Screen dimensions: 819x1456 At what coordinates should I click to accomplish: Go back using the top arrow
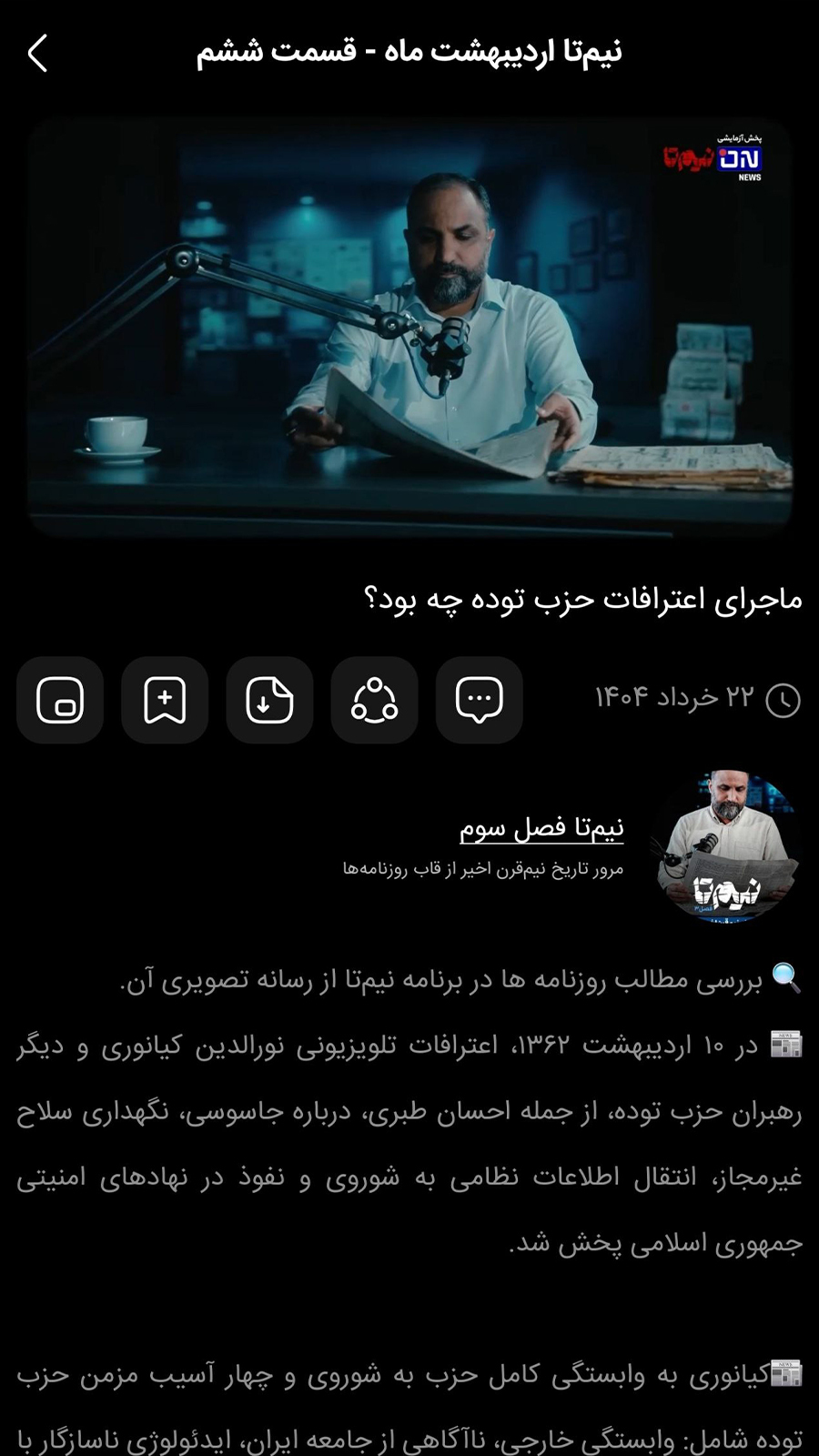tap(38, 54)
